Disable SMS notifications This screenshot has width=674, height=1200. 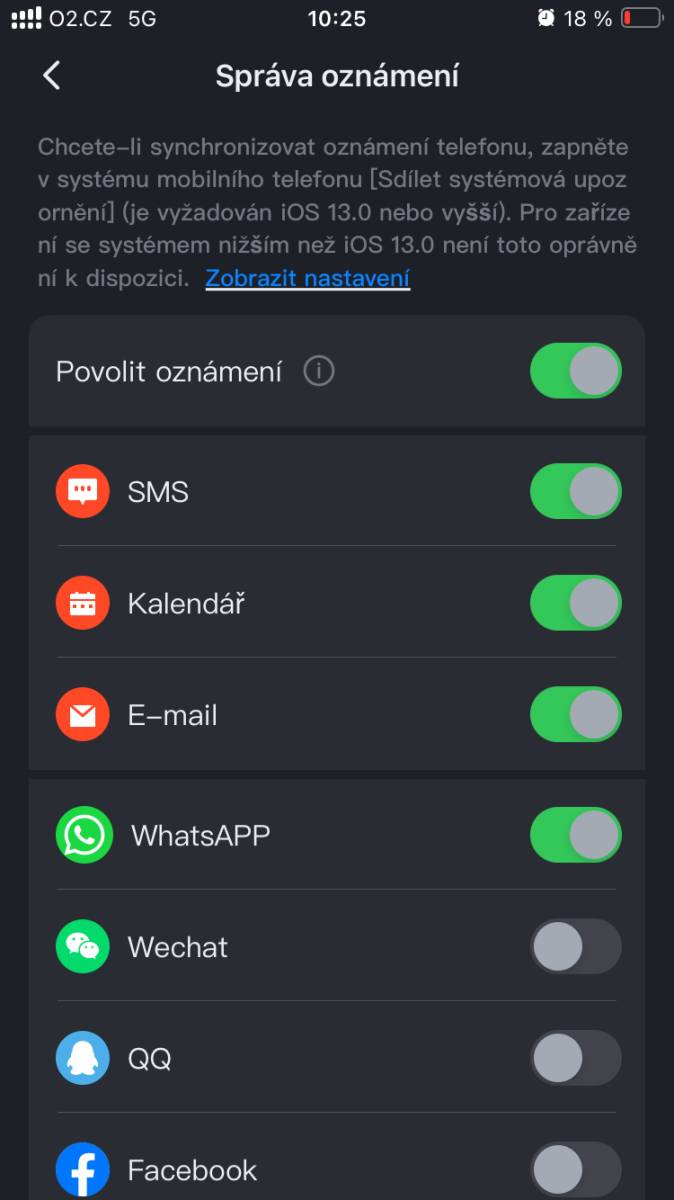point(576,491)
